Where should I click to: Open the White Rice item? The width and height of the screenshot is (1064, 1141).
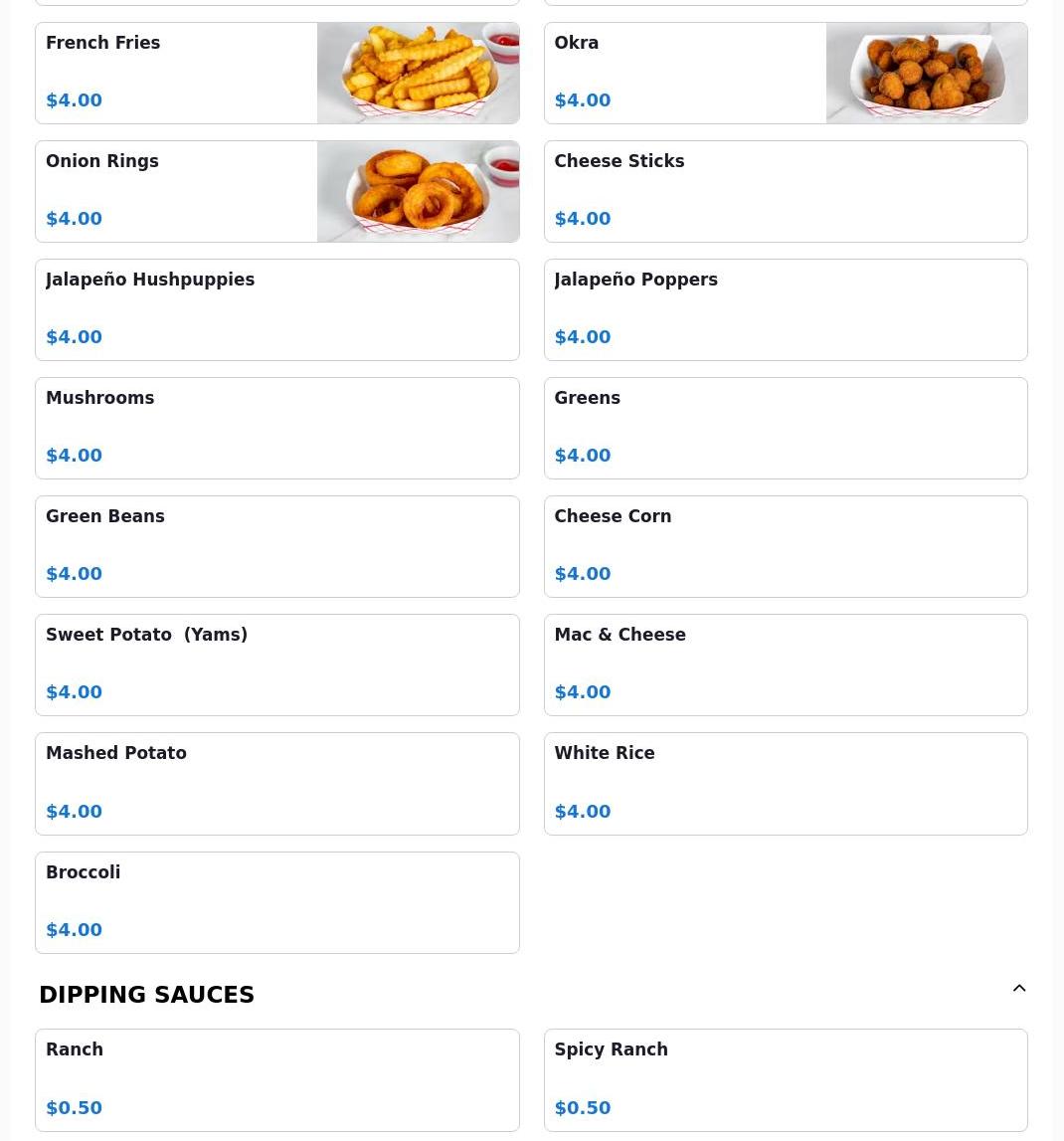pos(785,783)
